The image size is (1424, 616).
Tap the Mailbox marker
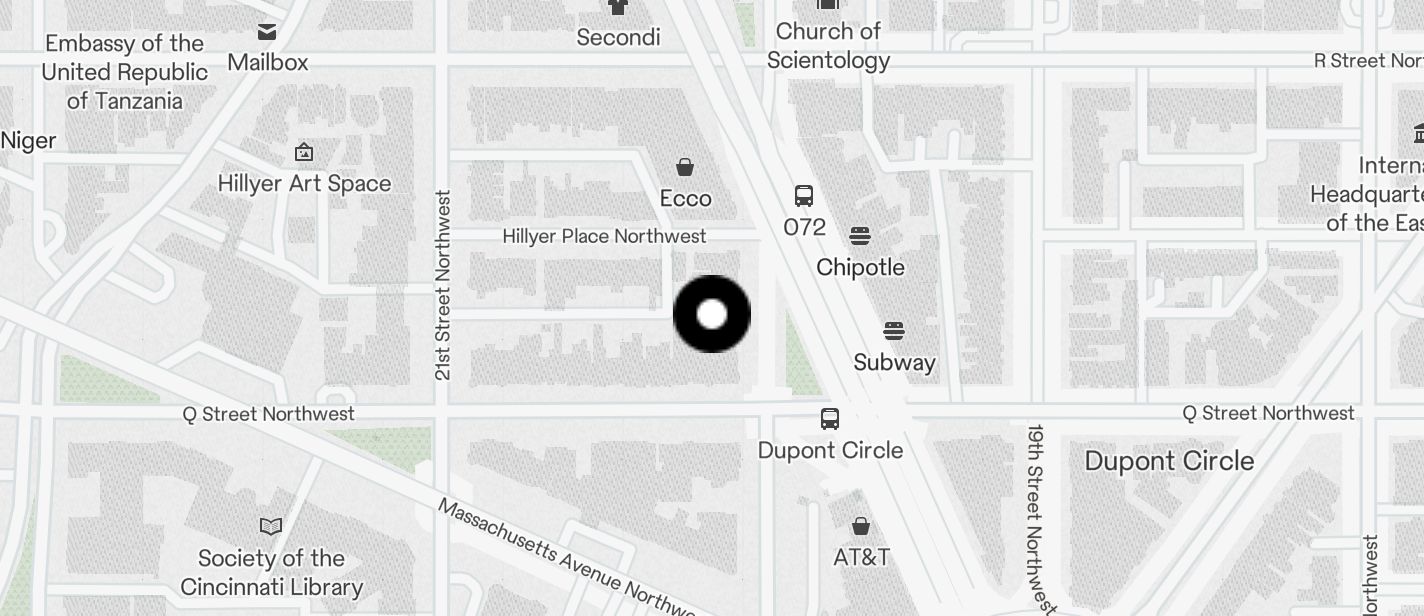coord(267,32)
